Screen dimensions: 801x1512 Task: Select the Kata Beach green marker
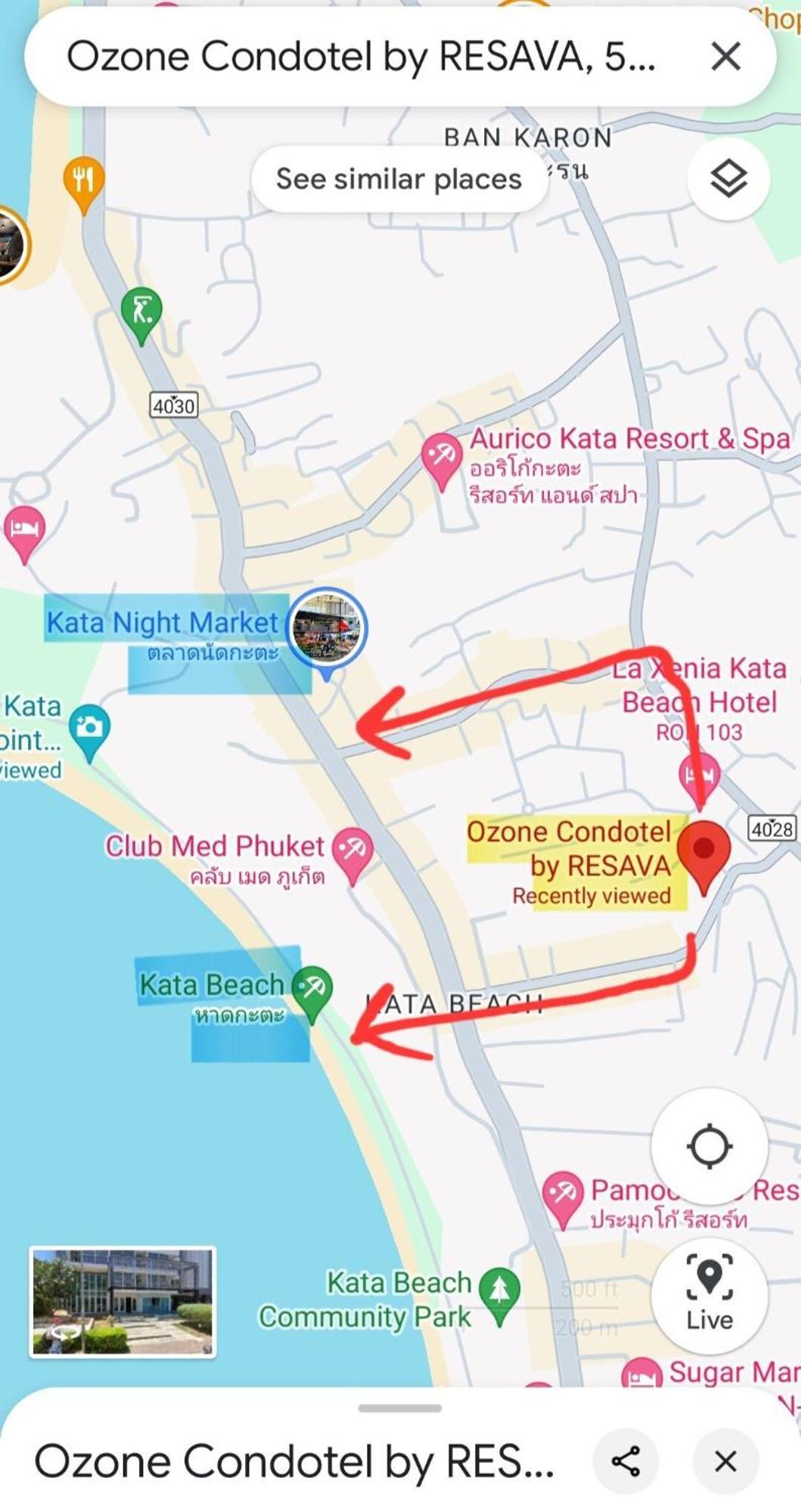[312, 988]
